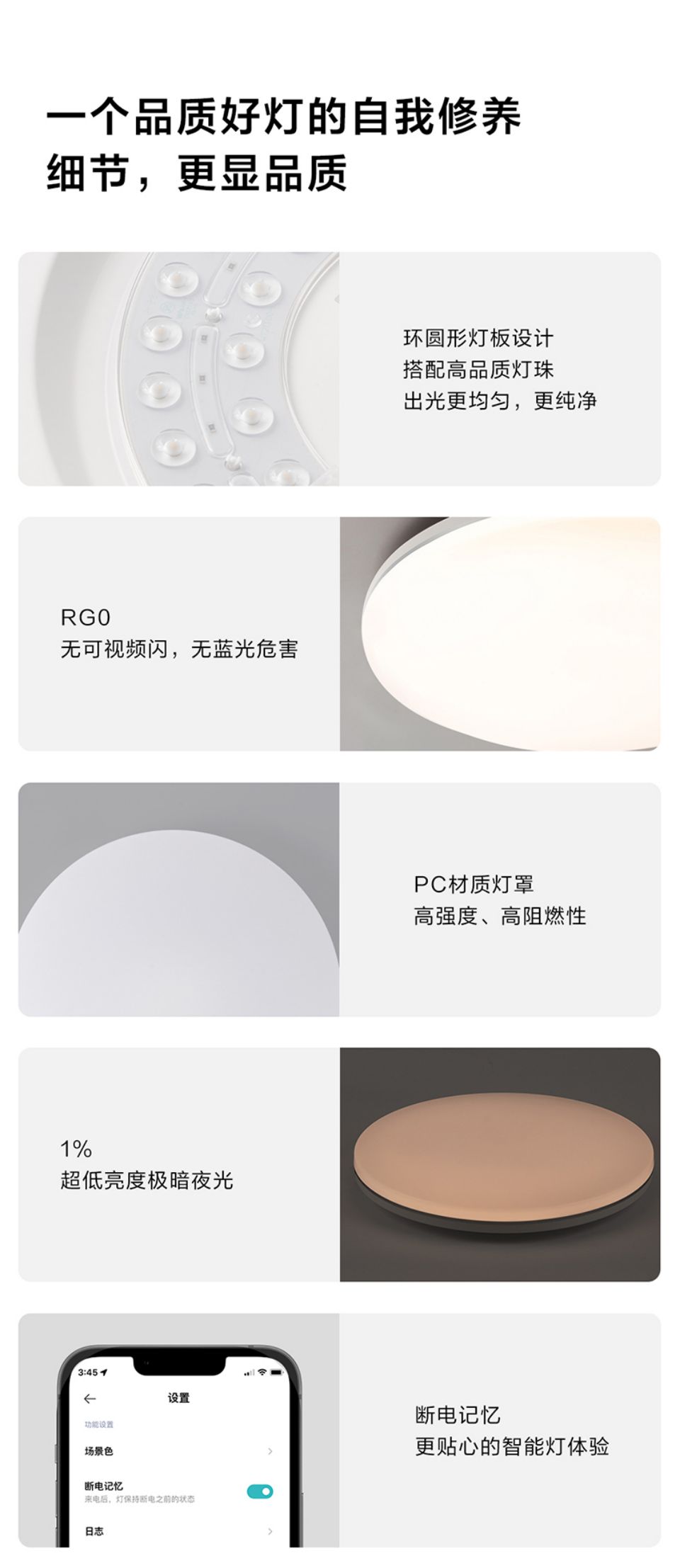Tap the cellular signal icon in the status bar
The width and height of the screenshot is (680, 1568).
(x=249, y=1373)
